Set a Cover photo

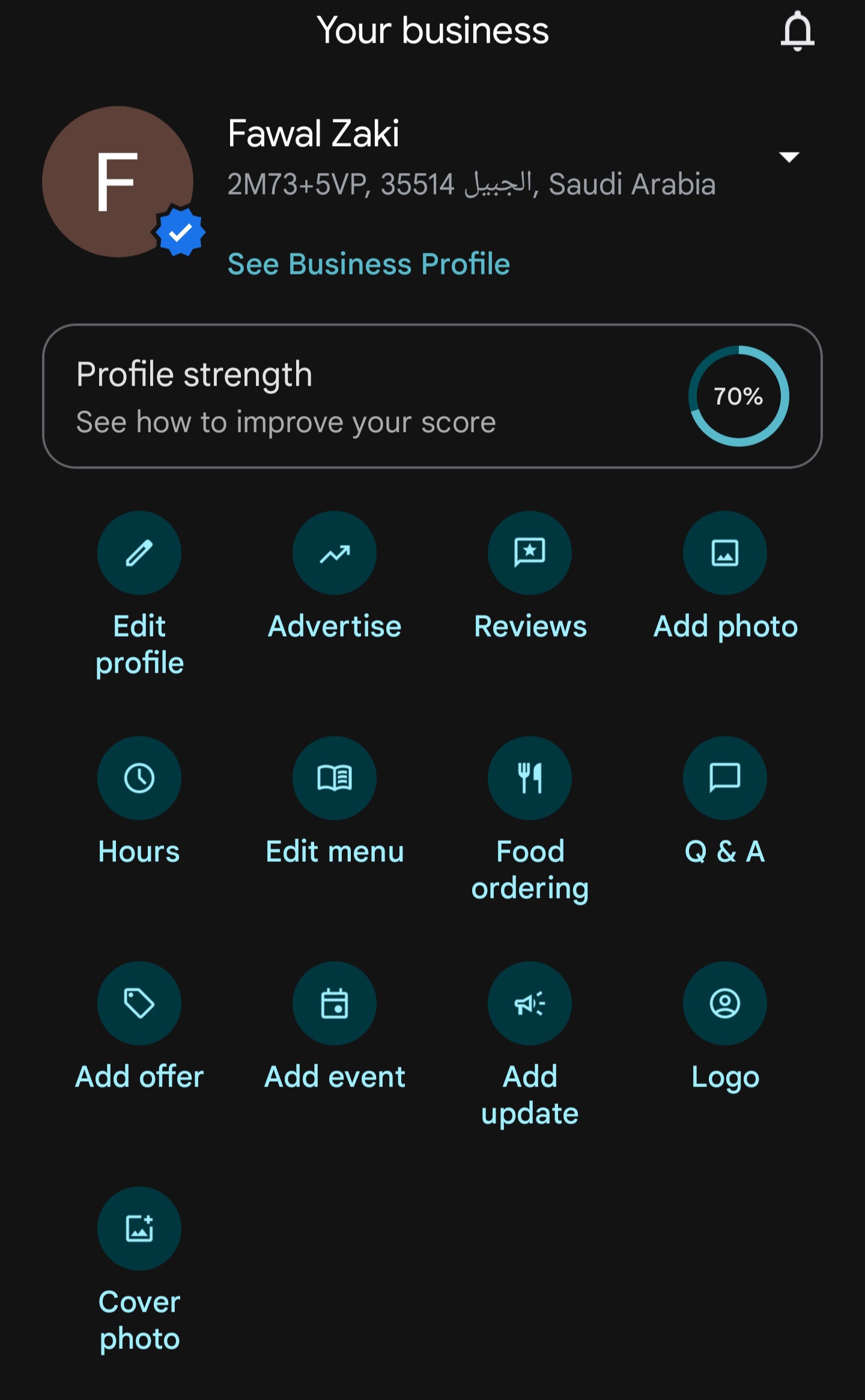[139, 1229]
